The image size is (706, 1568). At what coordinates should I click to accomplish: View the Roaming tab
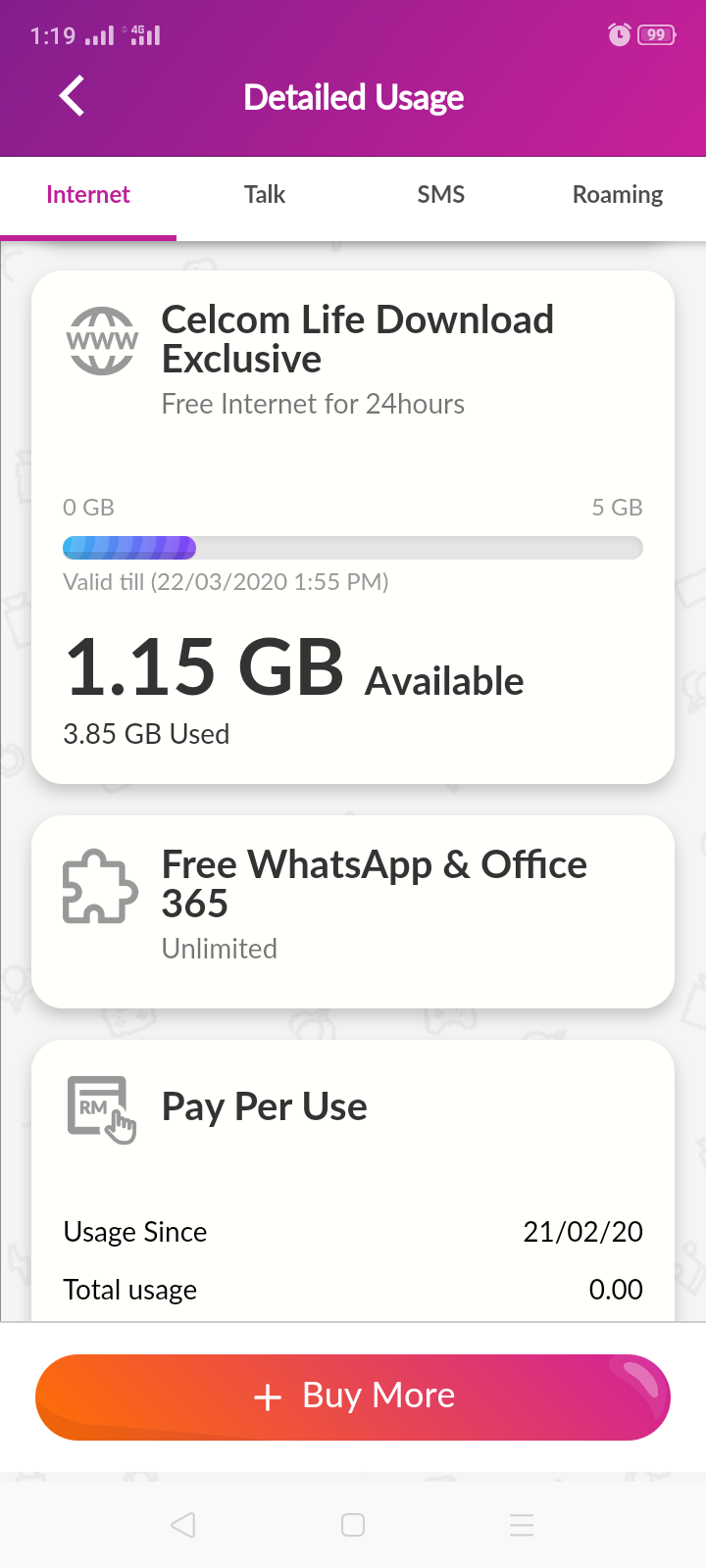click(618, 195)
